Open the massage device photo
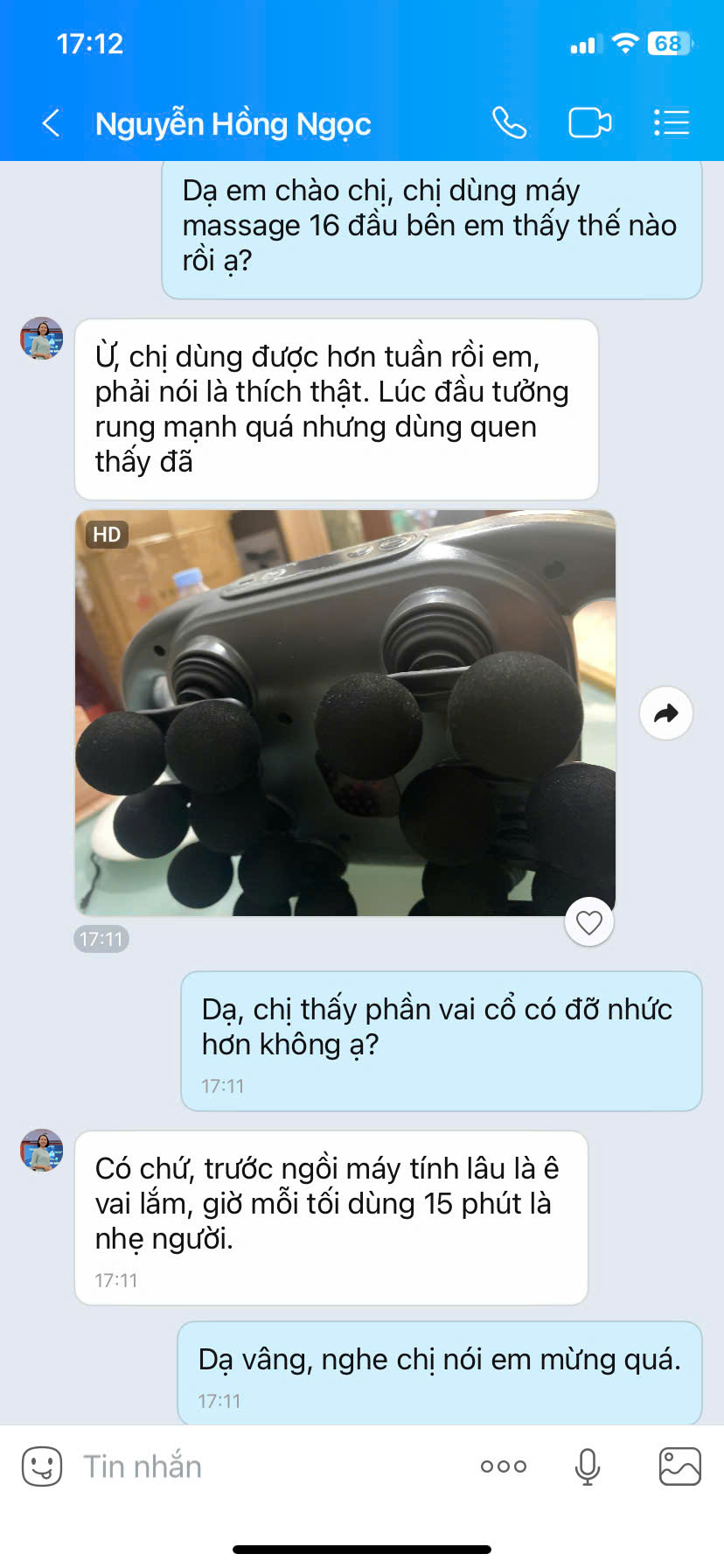The width and height of the screenshot is (724, 1568). point(345,713)
